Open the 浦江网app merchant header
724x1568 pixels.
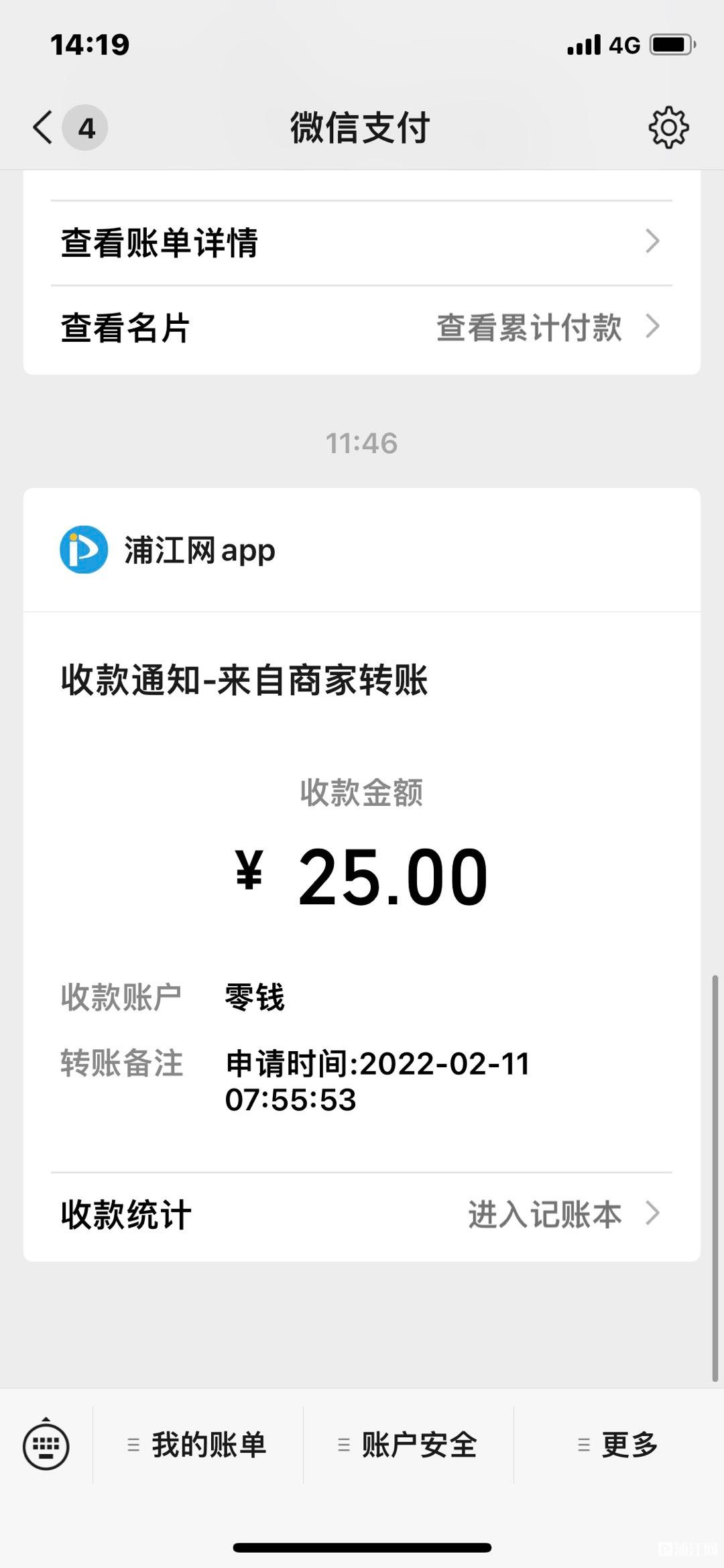(x=361, y=550)
